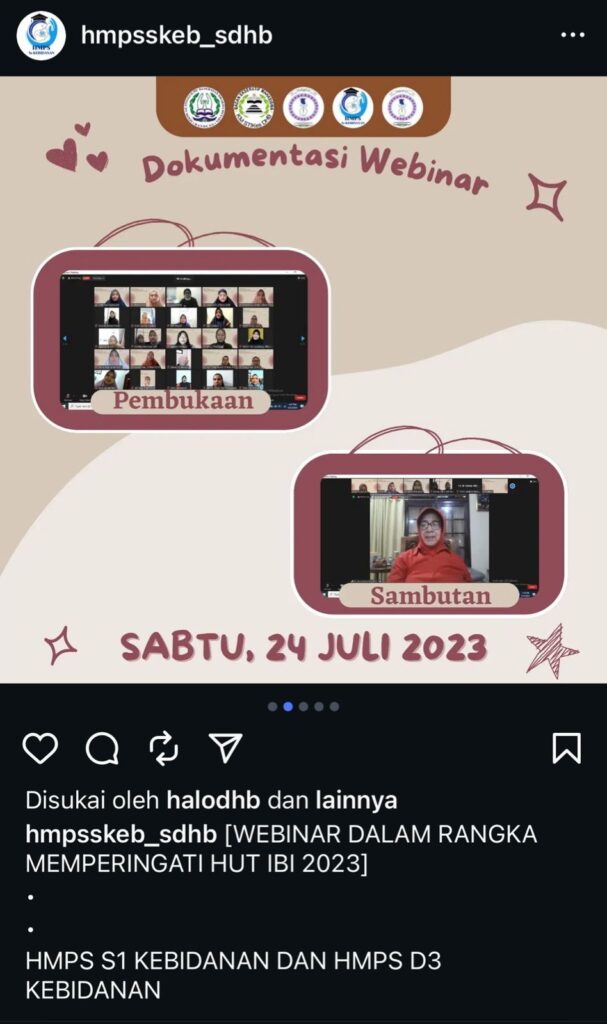Image resolution: width=607 pixels, height=1024 pixels.
Task: View the list of others who liked
Action: click(x=356, y=801)
